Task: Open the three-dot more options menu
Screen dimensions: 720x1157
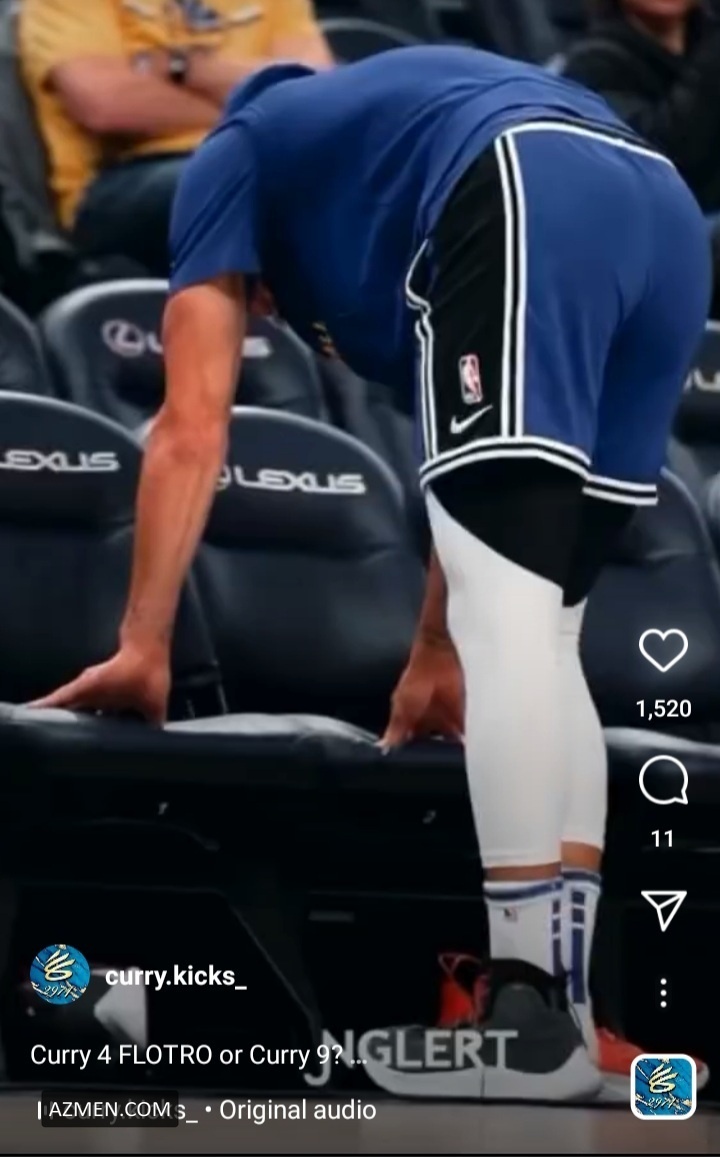Action: pyautogui.click(x=663, y=993)
